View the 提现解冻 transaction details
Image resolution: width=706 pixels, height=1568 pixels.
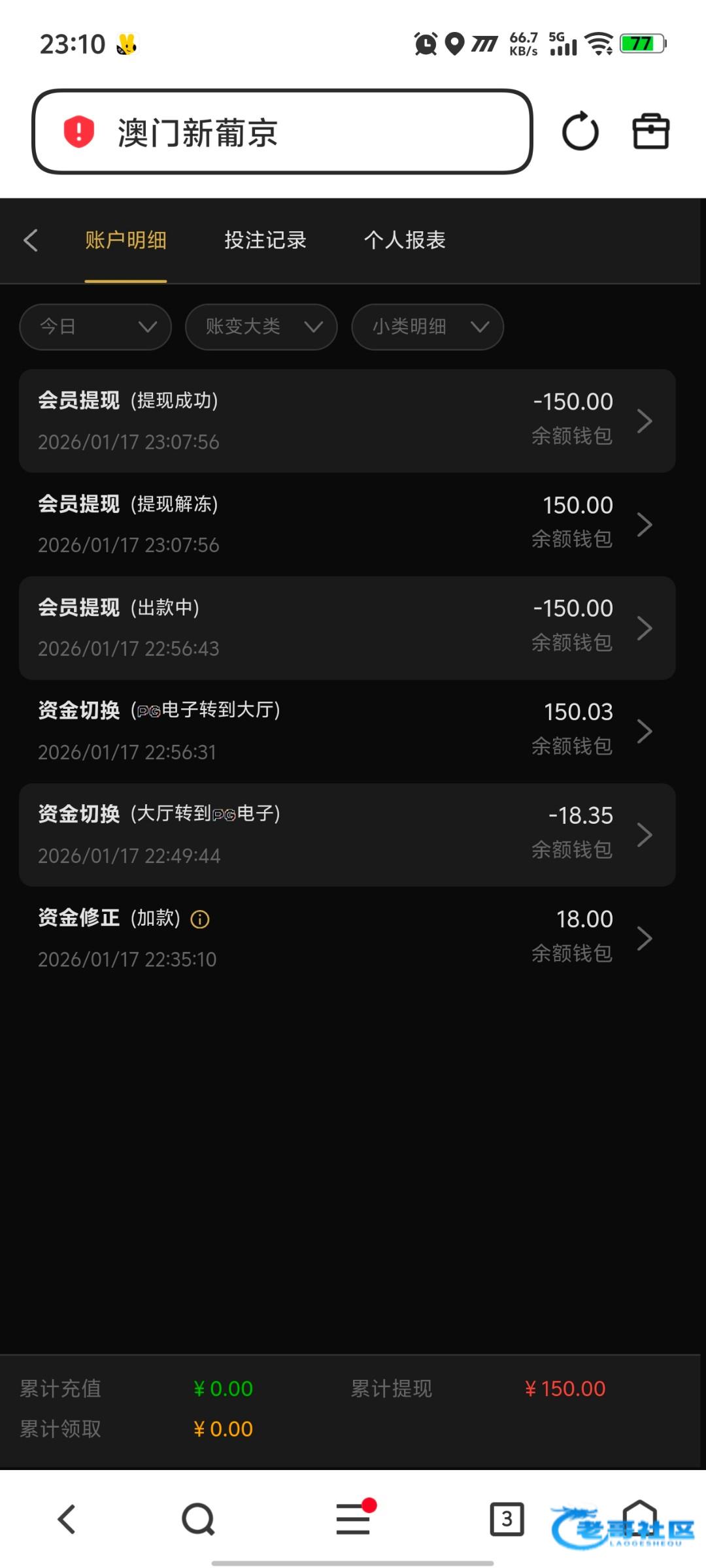(346, 524)
